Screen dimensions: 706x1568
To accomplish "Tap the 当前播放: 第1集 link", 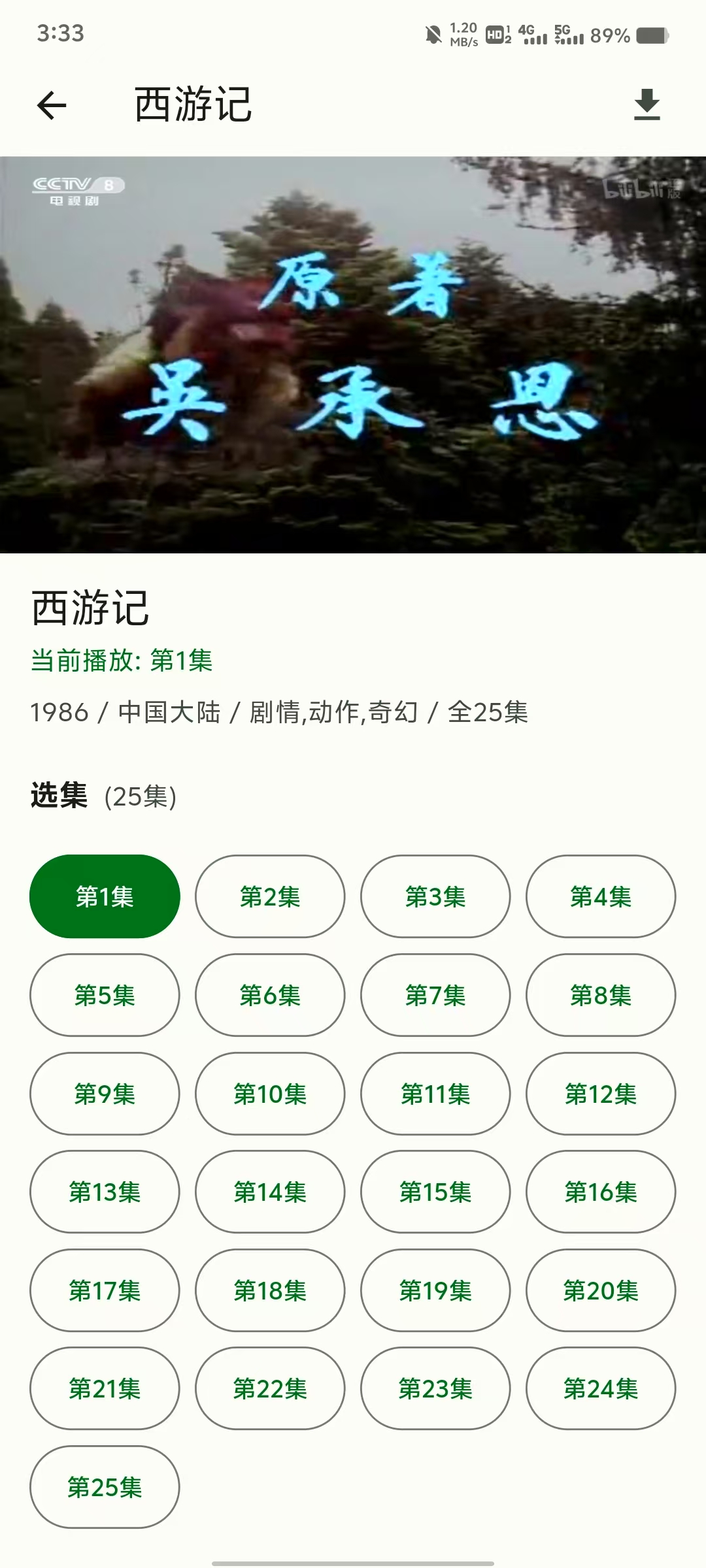I will (x=120, y=661).
